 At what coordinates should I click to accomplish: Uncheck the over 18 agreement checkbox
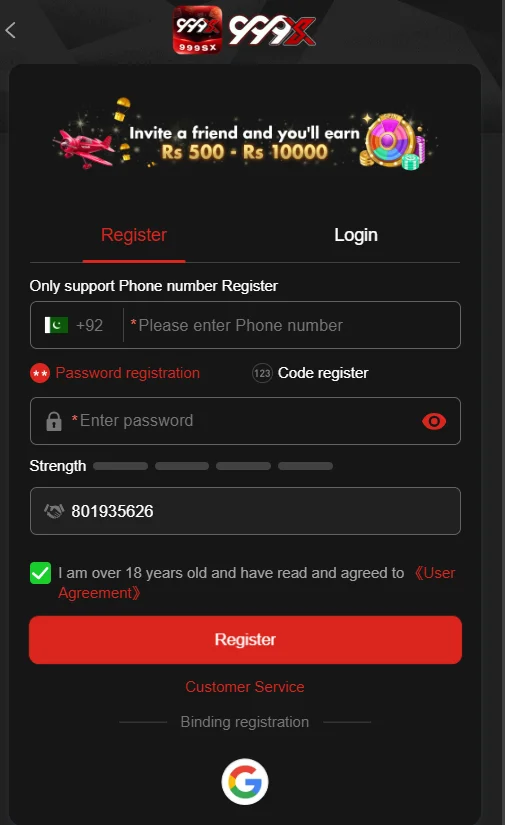point(41,573)
